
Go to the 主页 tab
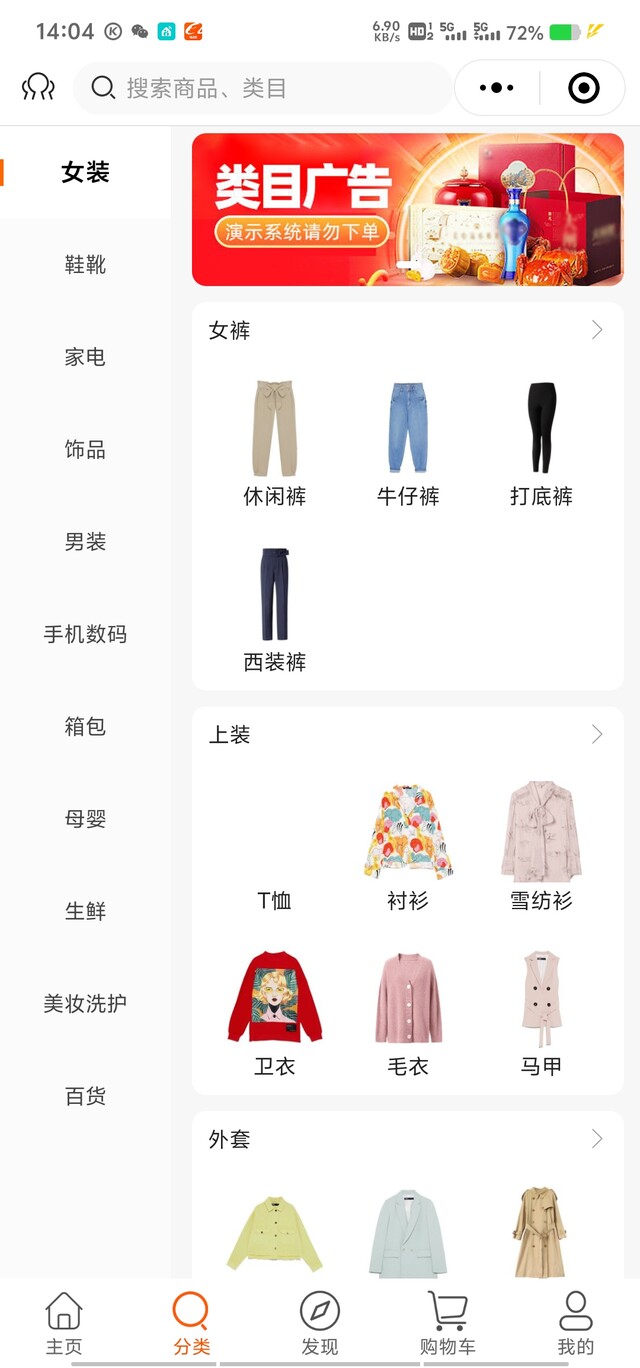(64, 1322)
